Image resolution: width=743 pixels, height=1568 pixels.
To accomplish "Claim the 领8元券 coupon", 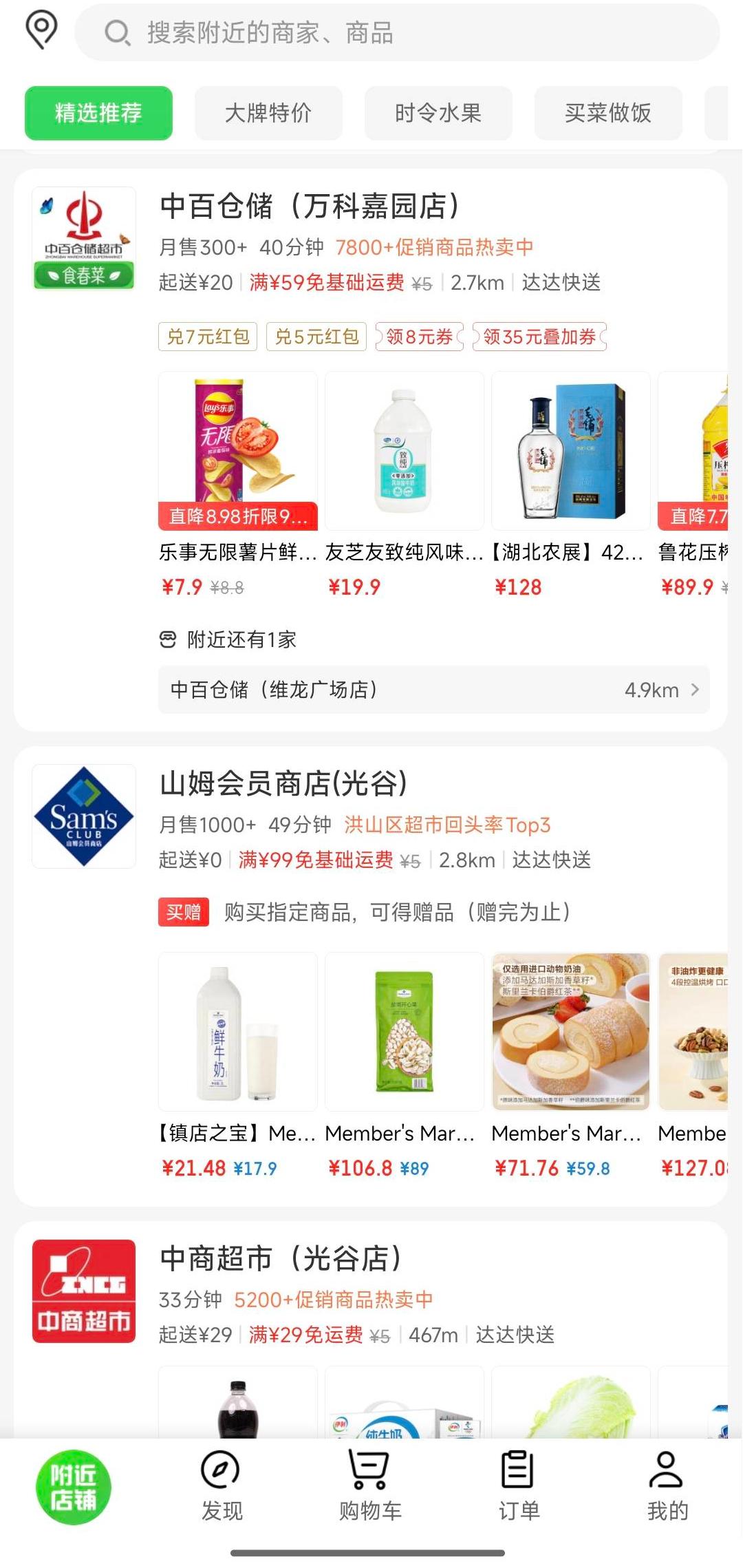I will [x=419, y=337].
